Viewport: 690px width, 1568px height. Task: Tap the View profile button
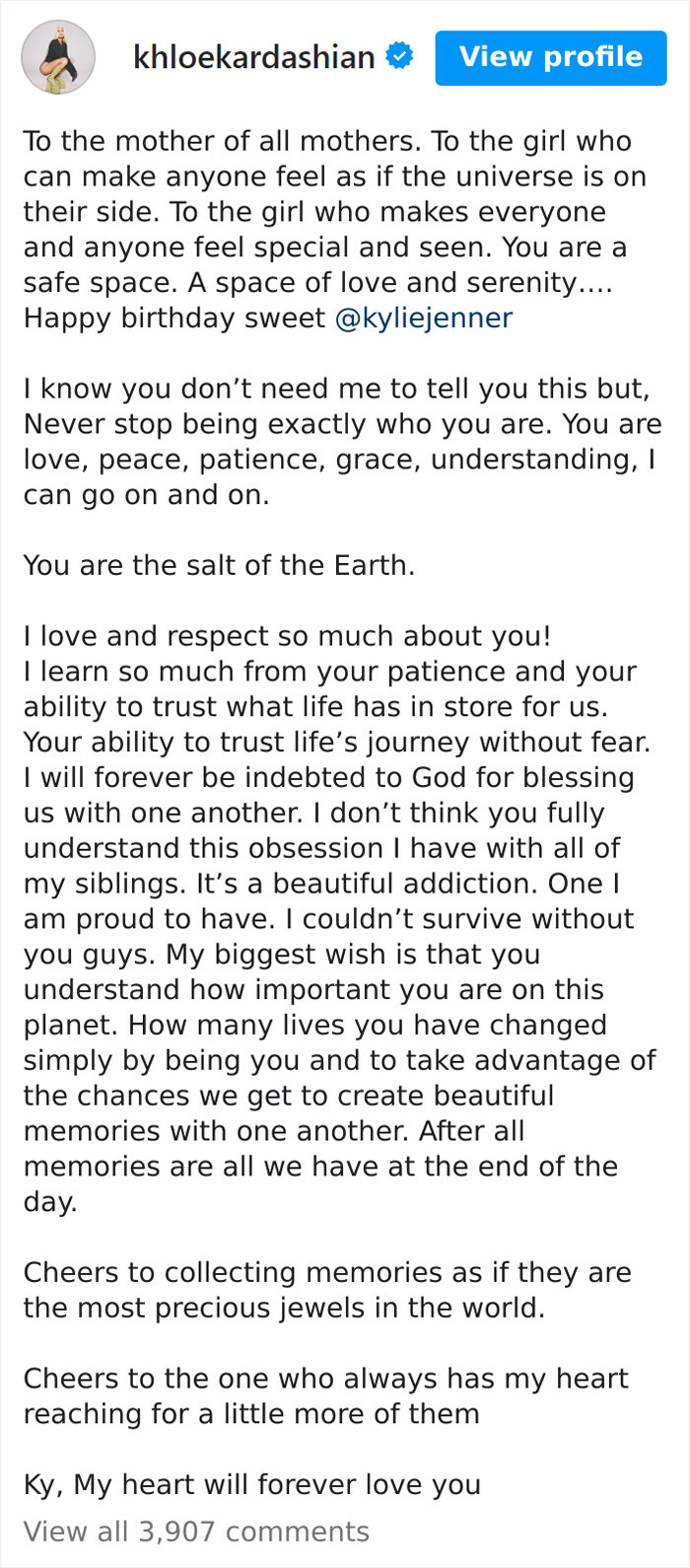[x=550, y=57]
